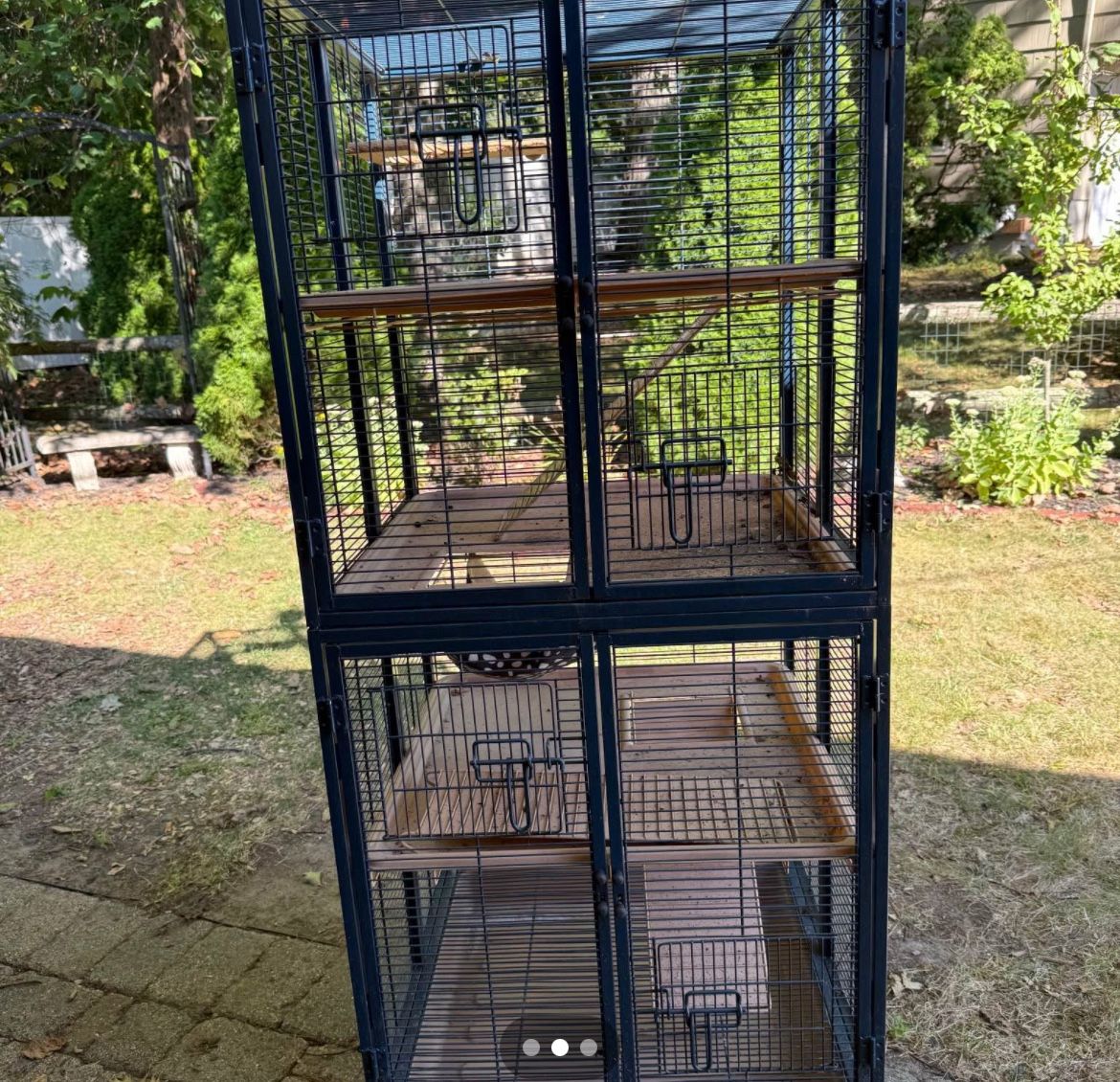Open the cage photo in full view
This screenshot has height=1082, width=1120.
pos(560,541)
